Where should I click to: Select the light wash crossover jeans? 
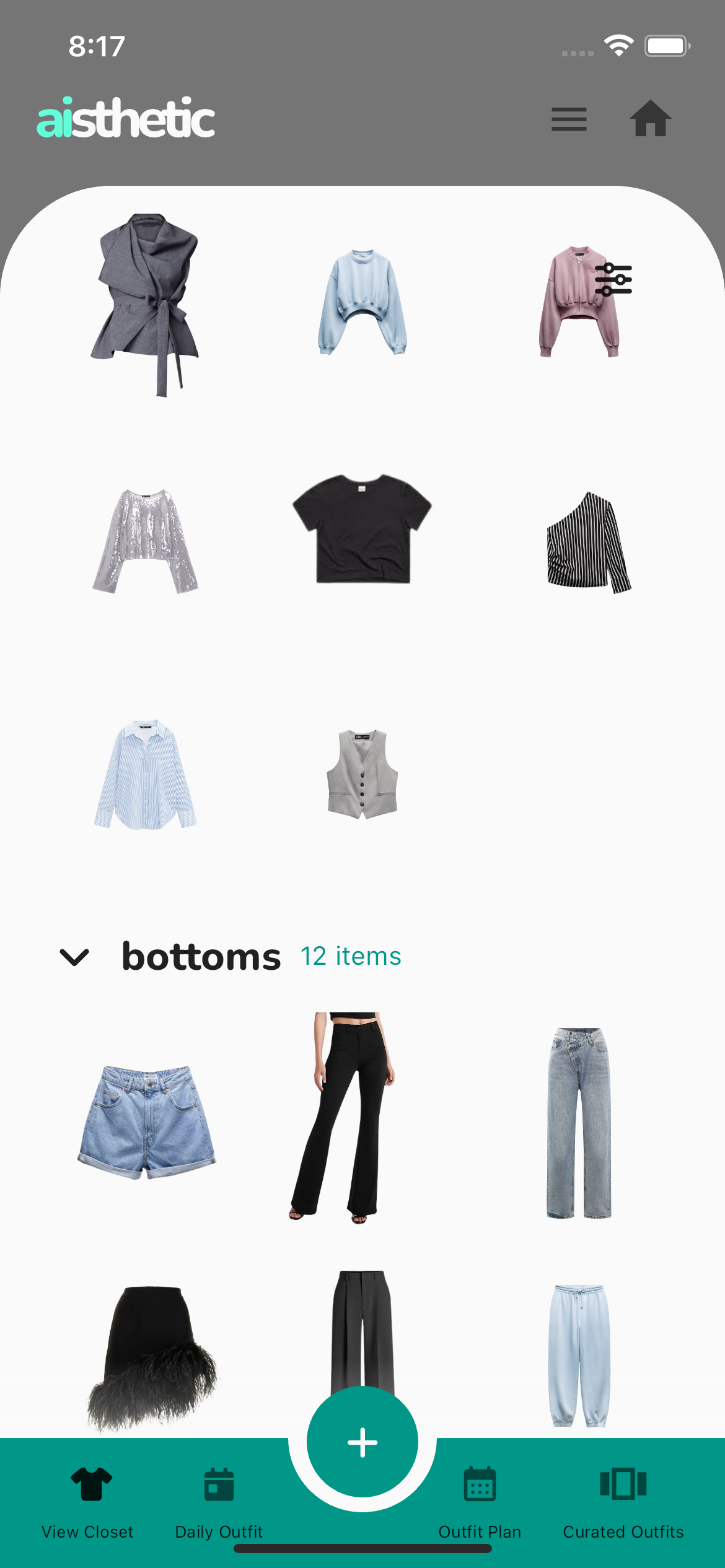tap(579, 1122)
